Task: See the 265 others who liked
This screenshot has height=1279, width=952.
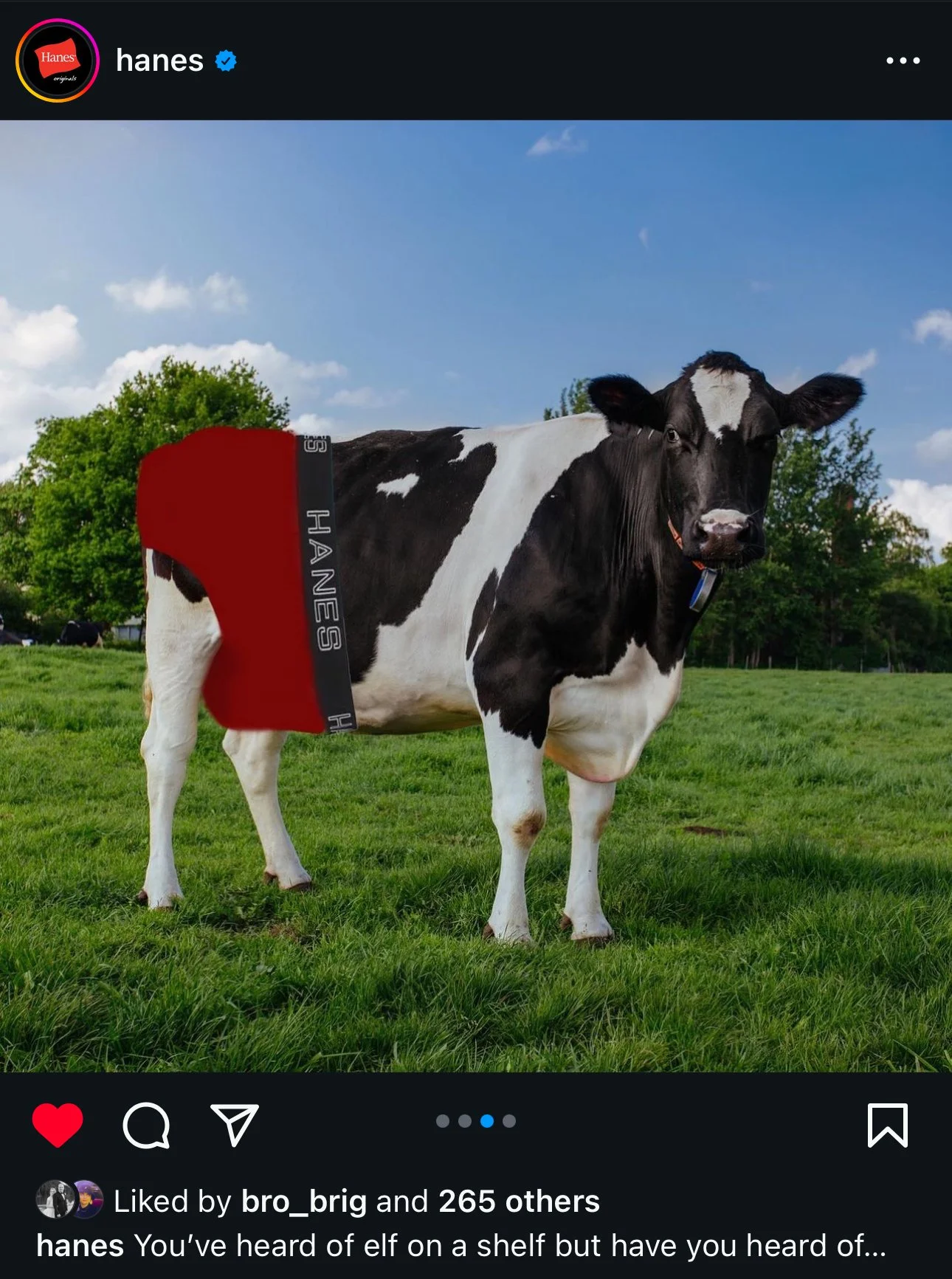Action: (519, 1202)
